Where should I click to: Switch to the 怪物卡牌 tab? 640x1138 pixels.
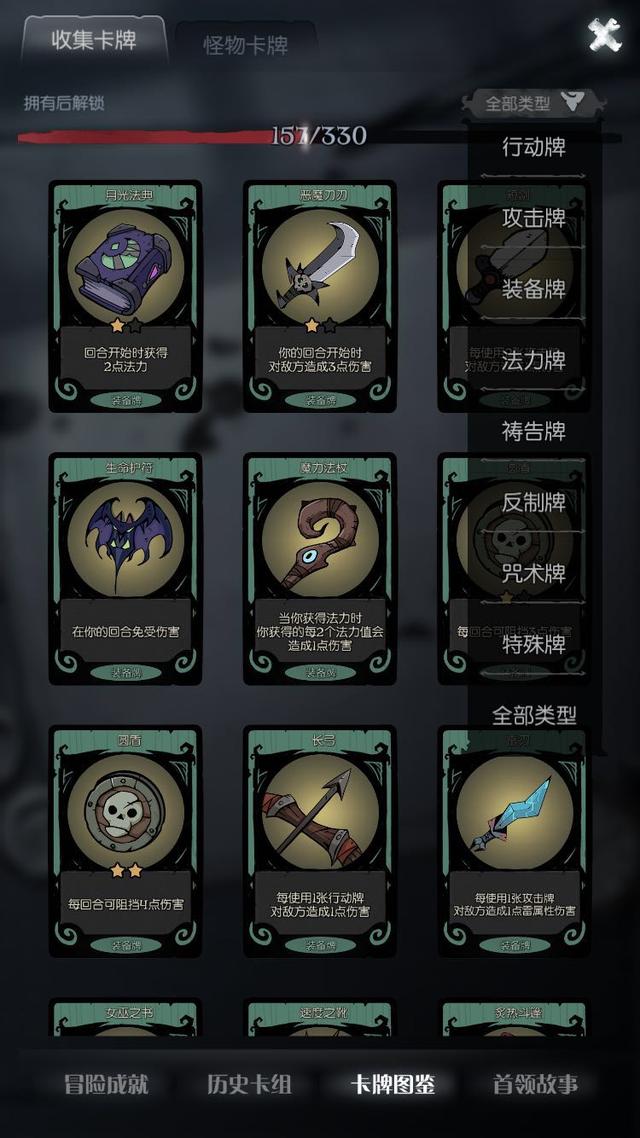click(x=245, y=44)
